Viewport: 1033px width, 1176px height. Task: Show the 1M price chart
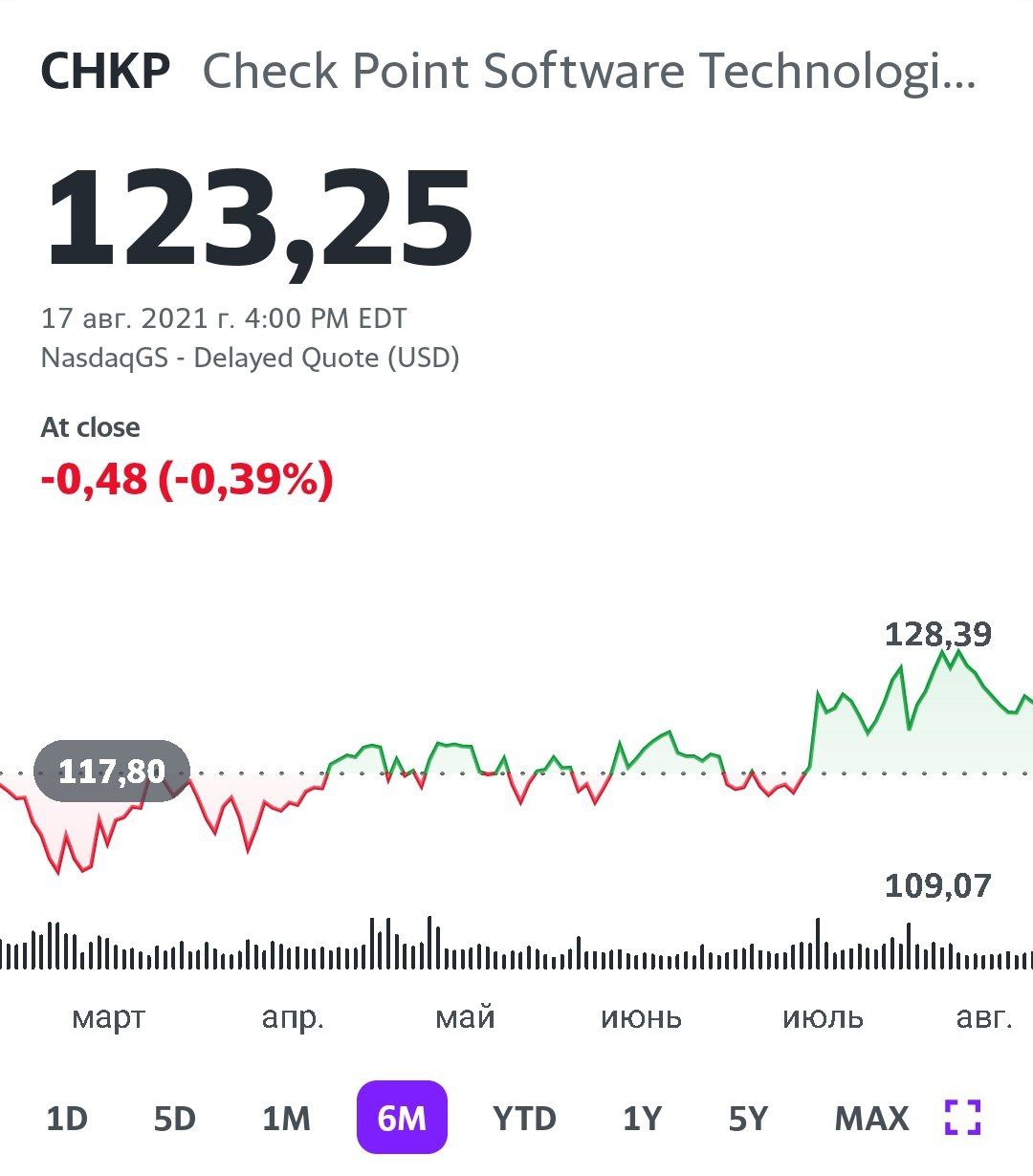286,1118
